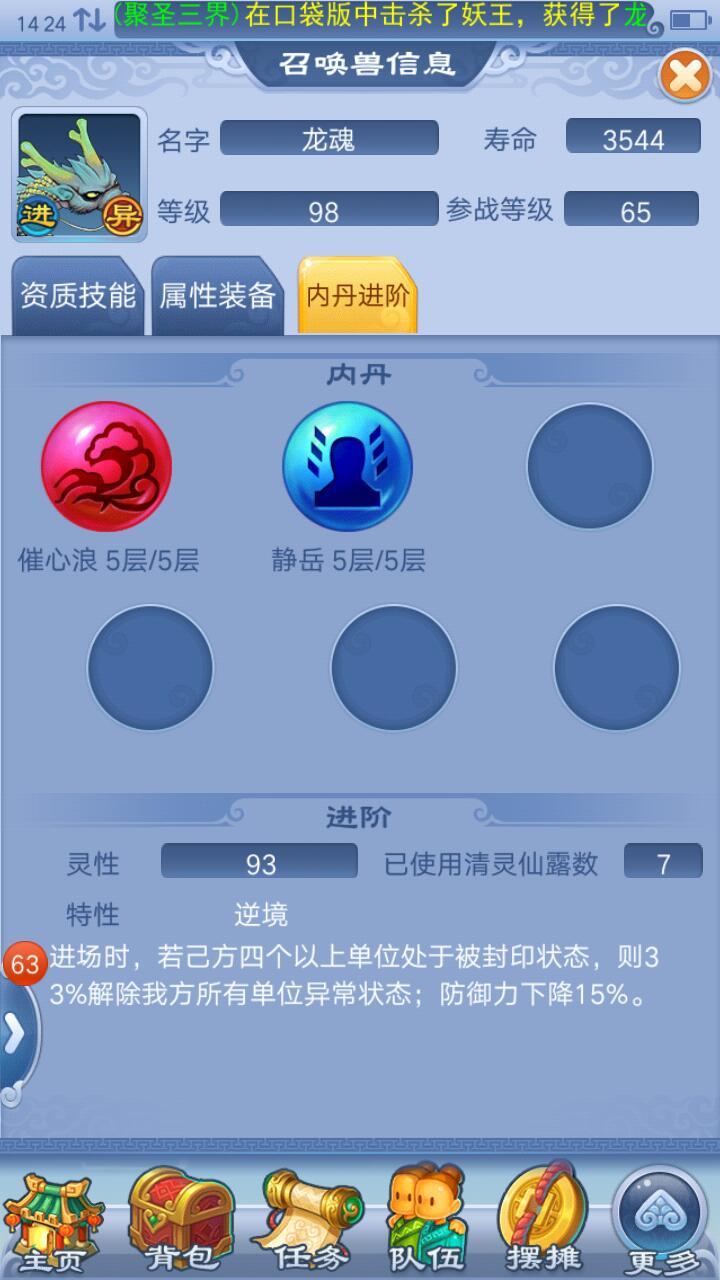Tap the blue 静岳 inner pill
720x1280 pixels.
point(347,466)
